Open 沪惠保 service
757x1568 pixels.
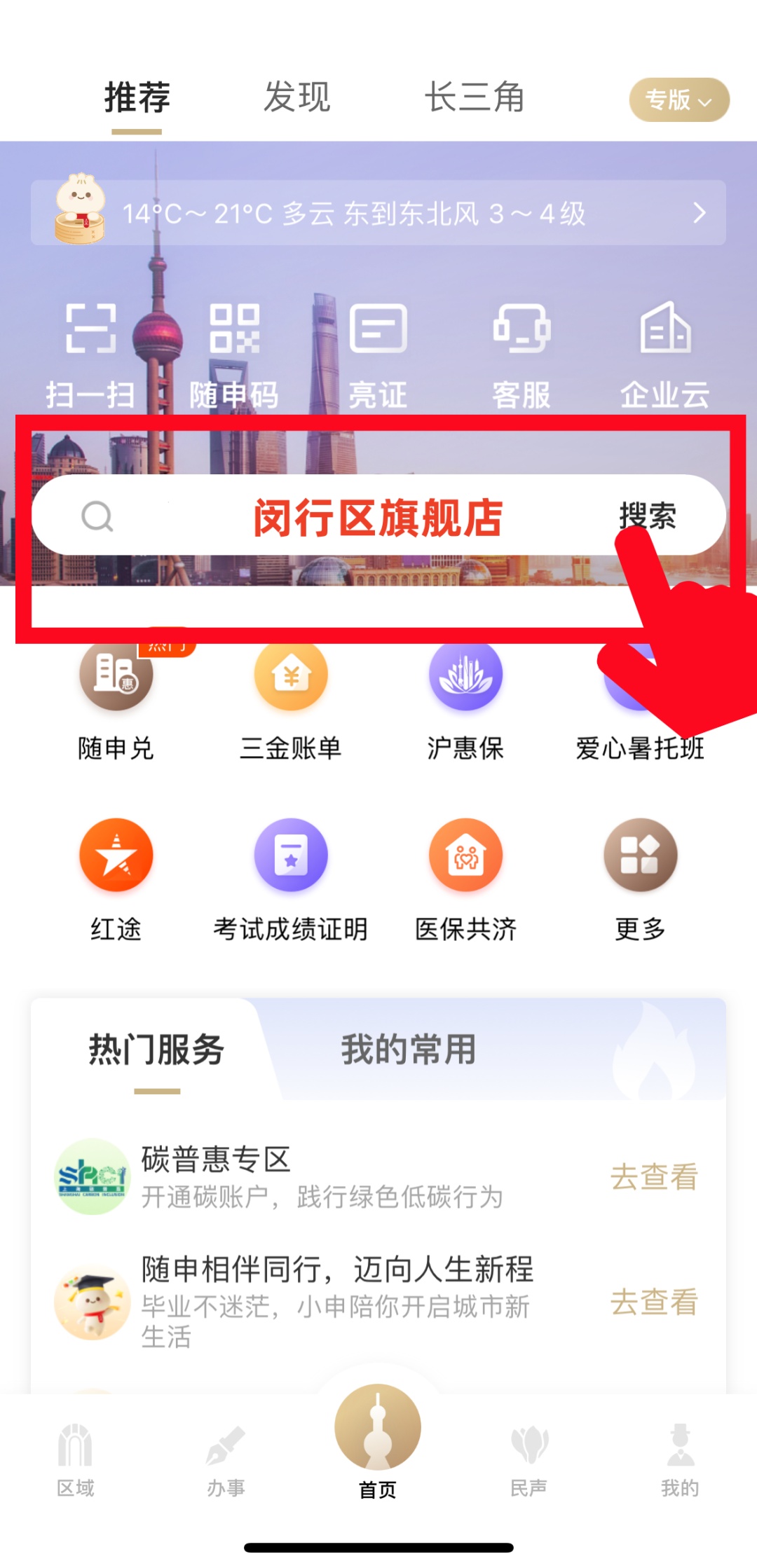click(465, 701)
